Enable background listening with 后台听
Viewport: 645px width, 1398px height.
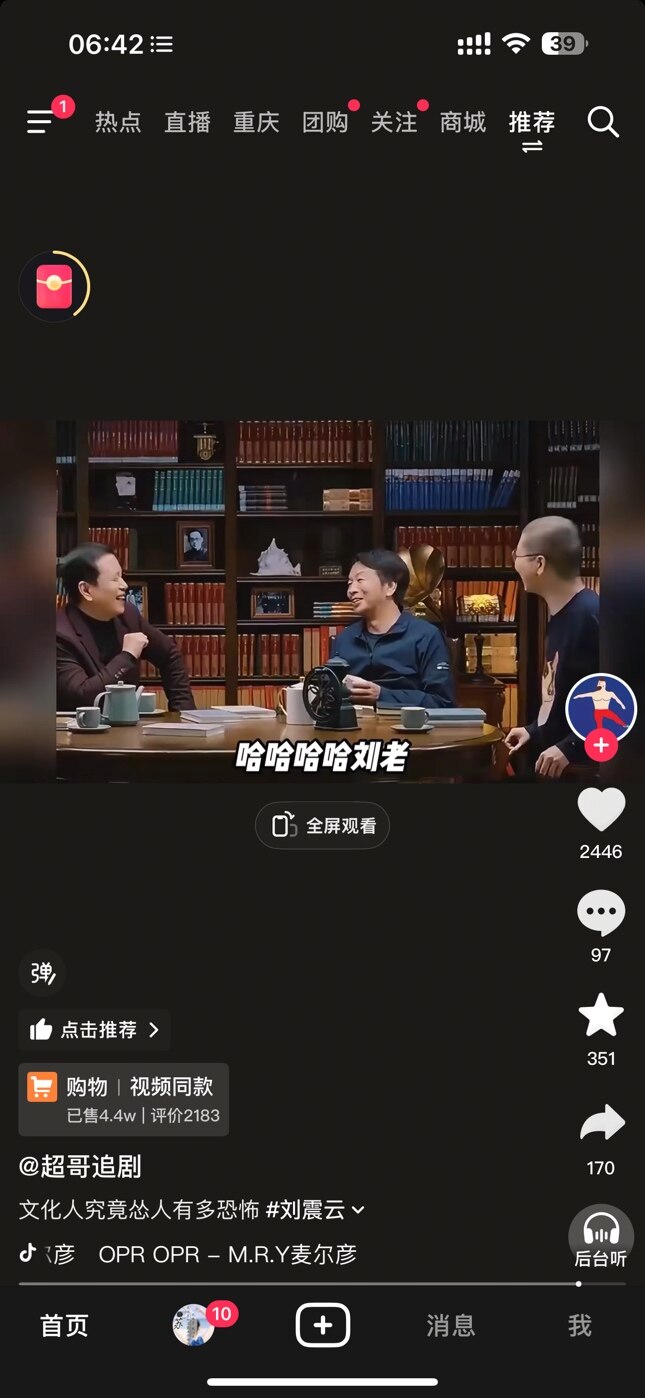point(601,1238)
